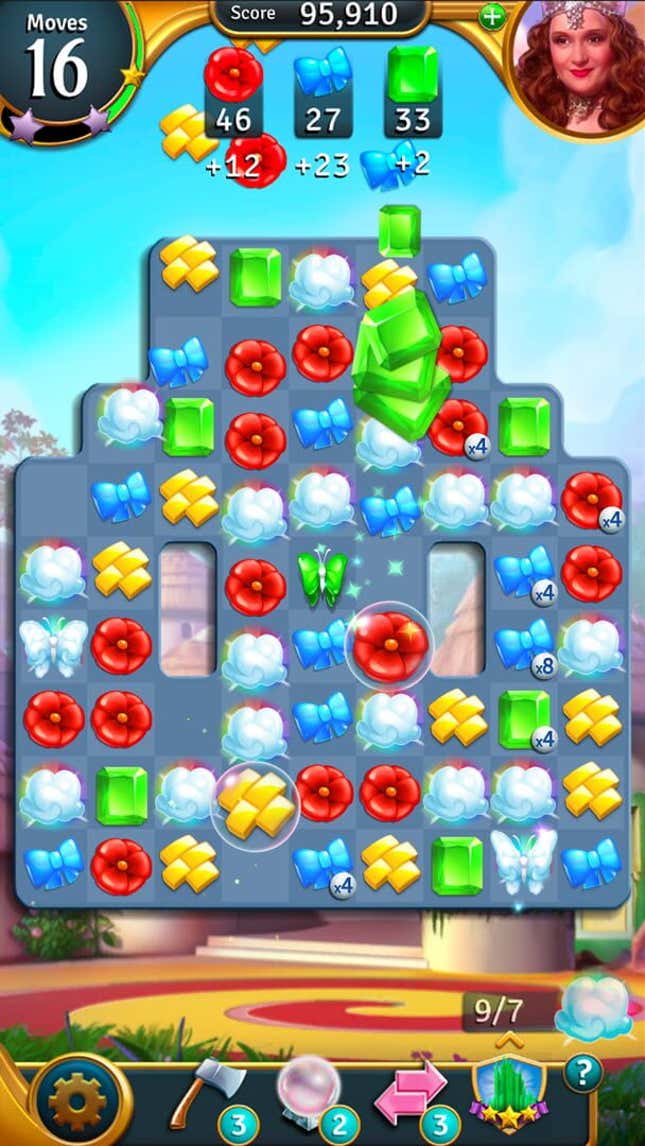The image size is (645, 1146).
Task: Open the Emerald City shield booster
Action: click(509, 1095)
